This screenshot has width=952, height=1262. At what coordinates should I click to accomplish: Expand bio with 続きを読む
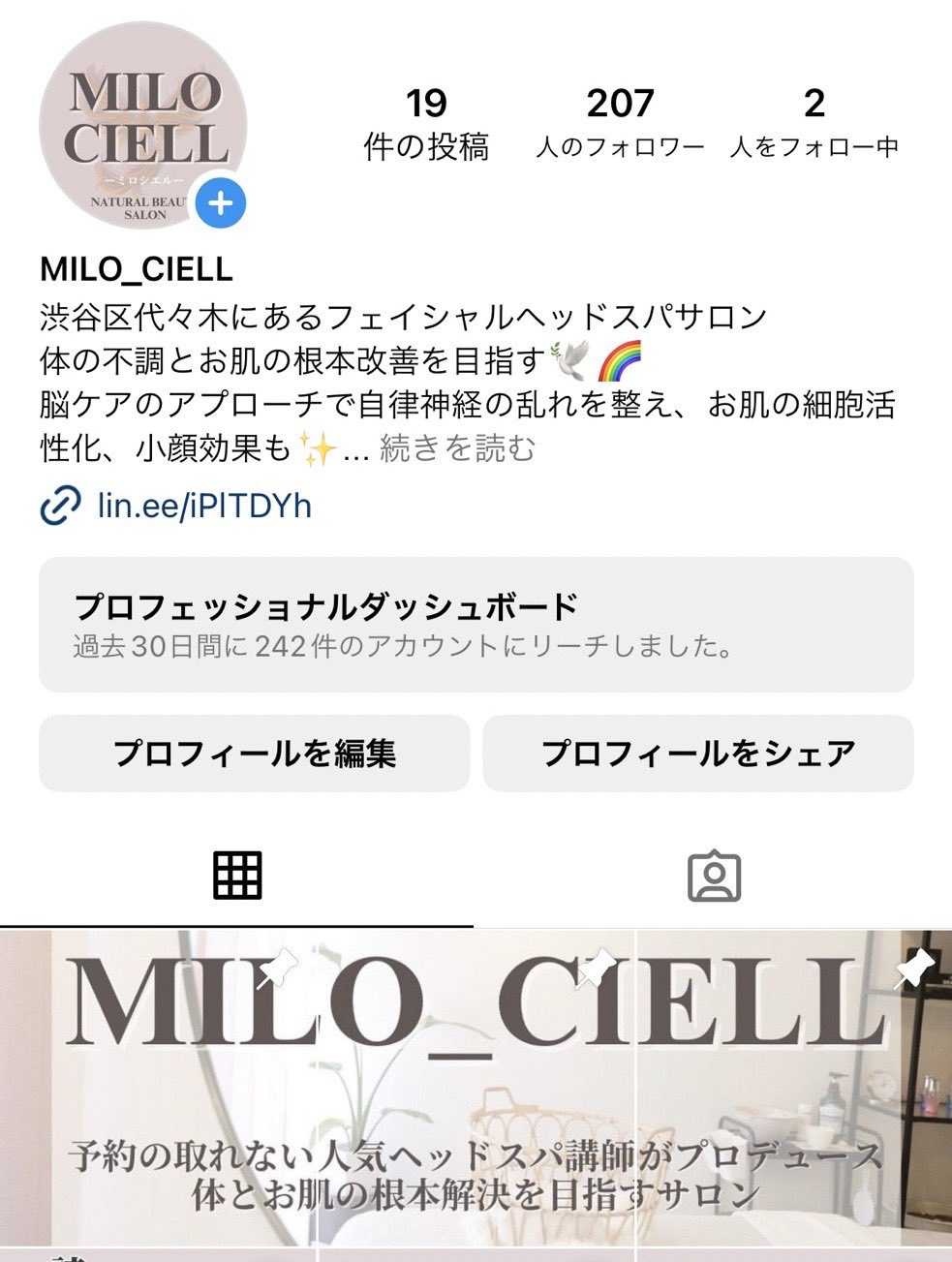457,448
